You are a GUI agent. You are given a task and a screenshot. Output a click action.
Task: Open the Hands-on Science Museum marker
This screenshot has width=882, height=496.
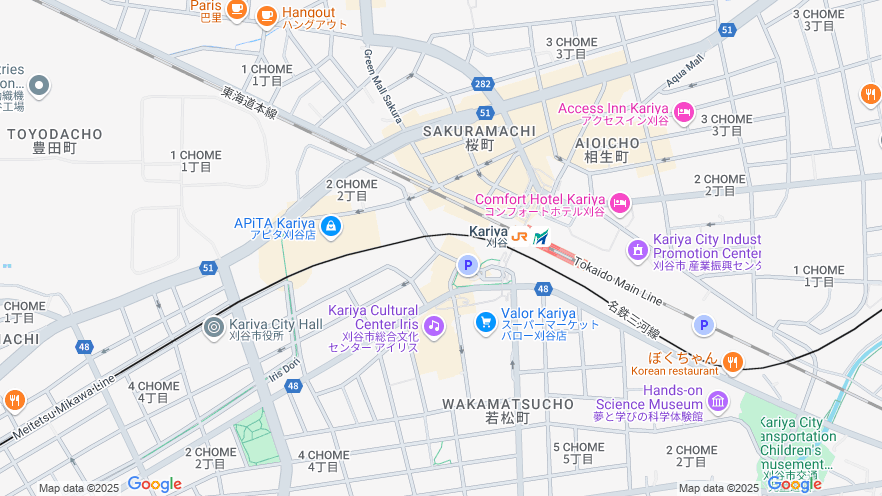pyautogui.click(x=719, y=402)
